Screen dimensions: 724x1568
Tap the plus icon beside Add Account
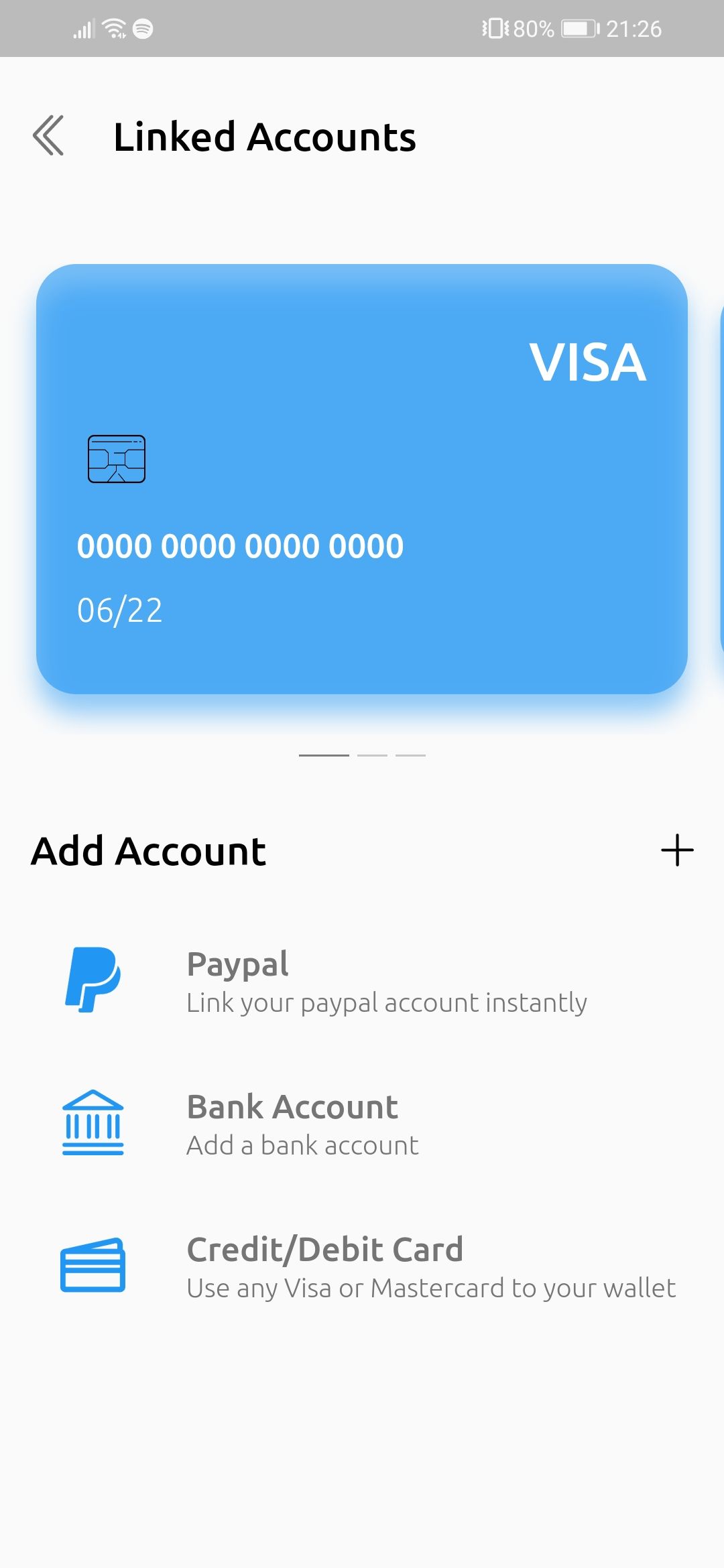[677, 850]
